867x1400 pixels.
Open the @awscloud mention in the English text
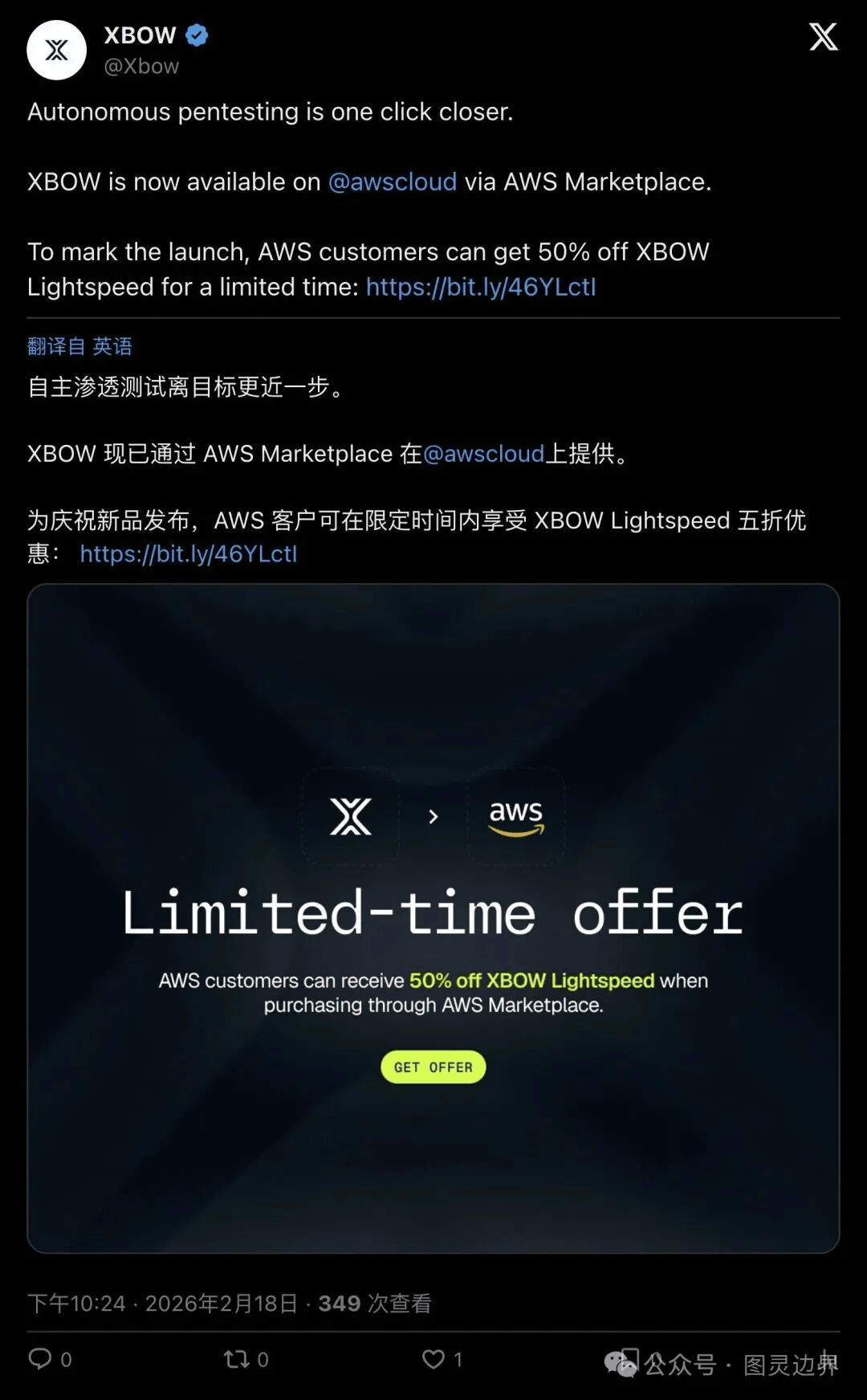coord(393,182)
